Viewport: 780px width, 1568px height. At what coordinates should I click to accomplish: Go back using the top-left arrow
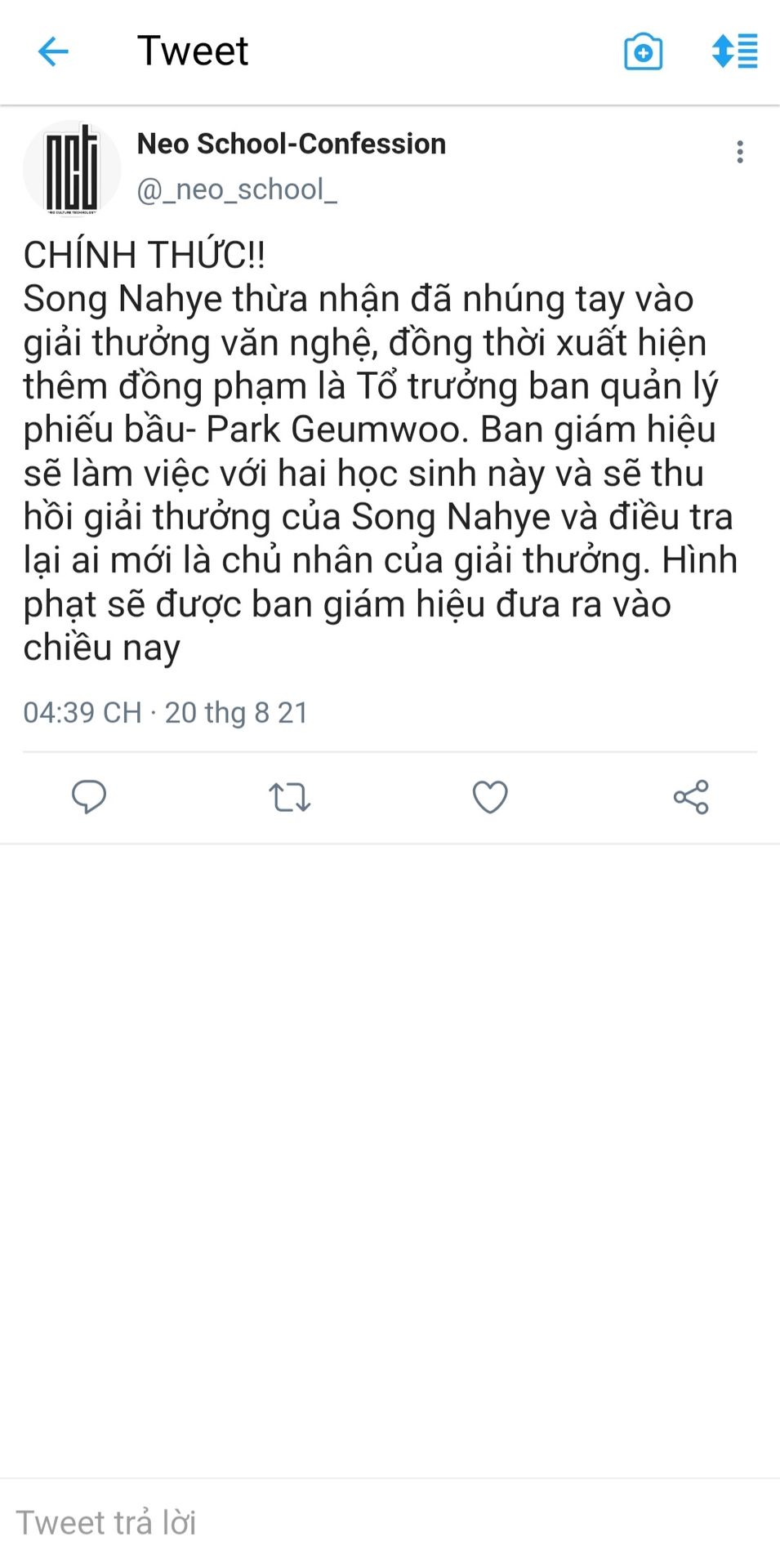tap(53, 51)
